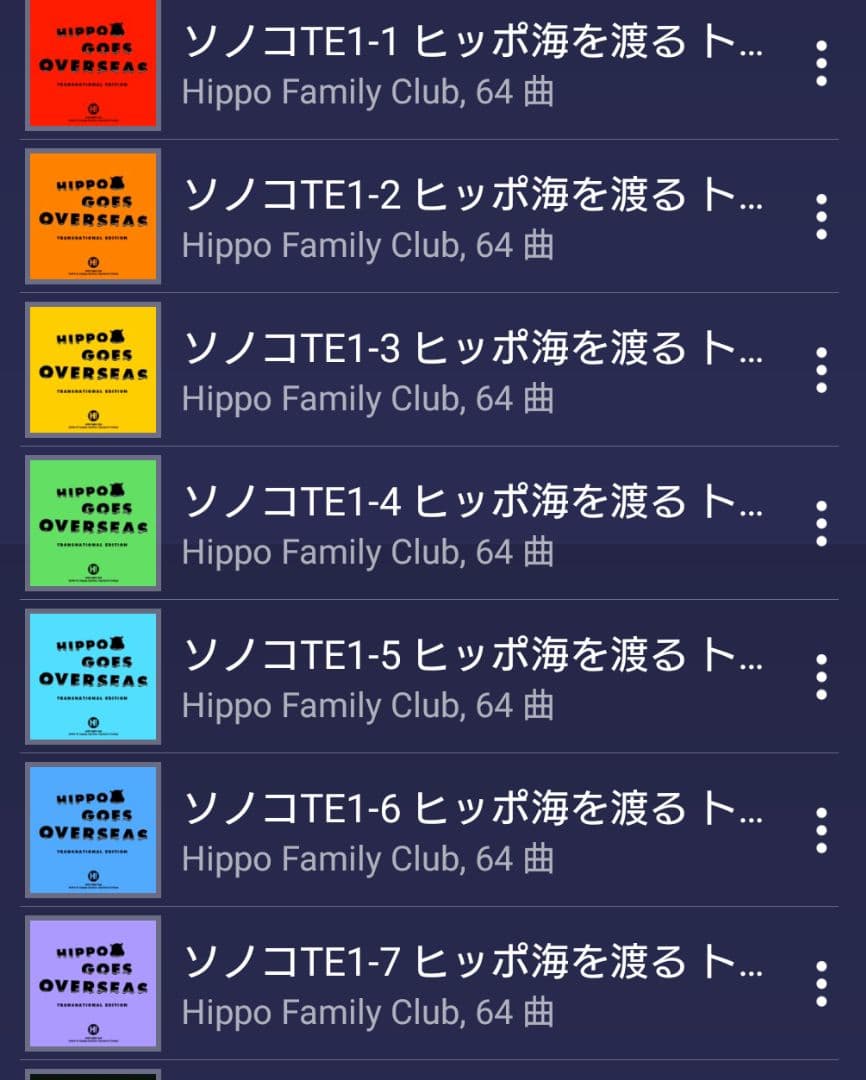Viewport: 866px width, 1080px height.
Task: Select the red Hippo Goes Overseas cover
Action: [x=91, y=62]
